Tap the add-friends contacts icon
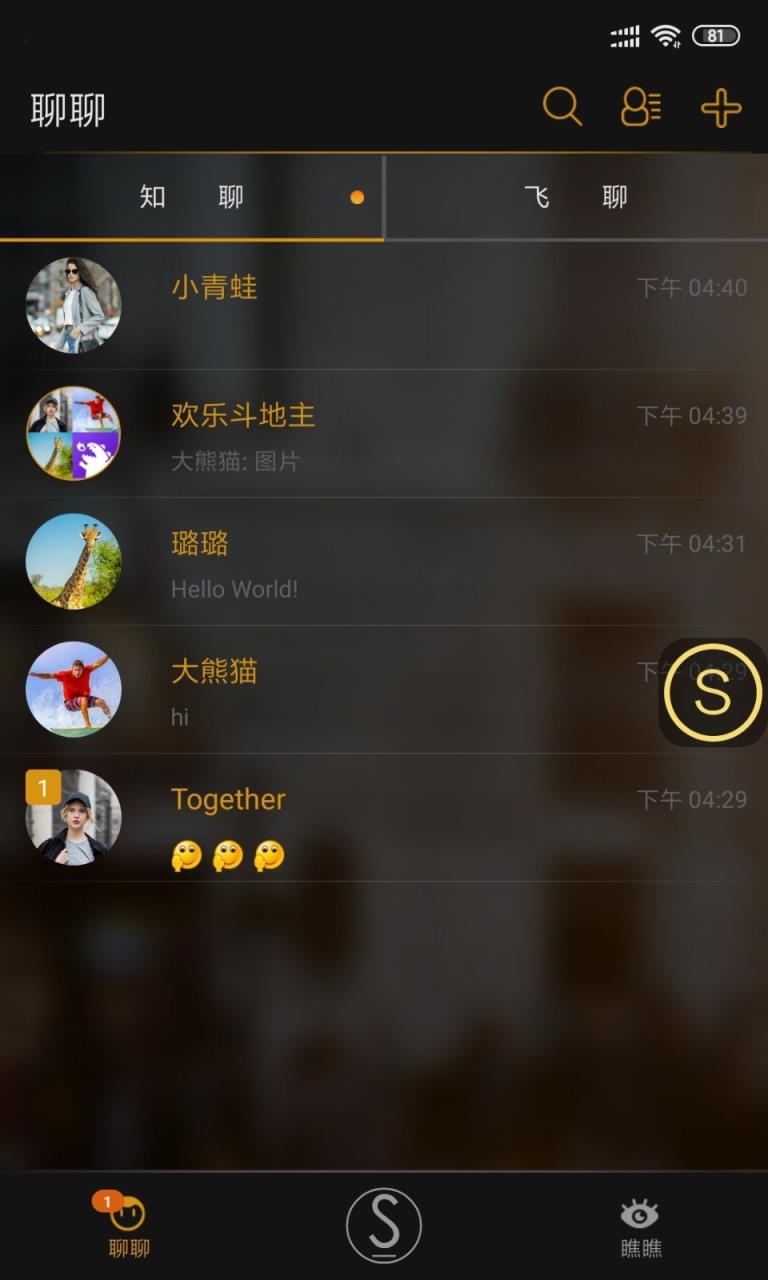This screenshot has width=768, height=1280. [640, 107]
